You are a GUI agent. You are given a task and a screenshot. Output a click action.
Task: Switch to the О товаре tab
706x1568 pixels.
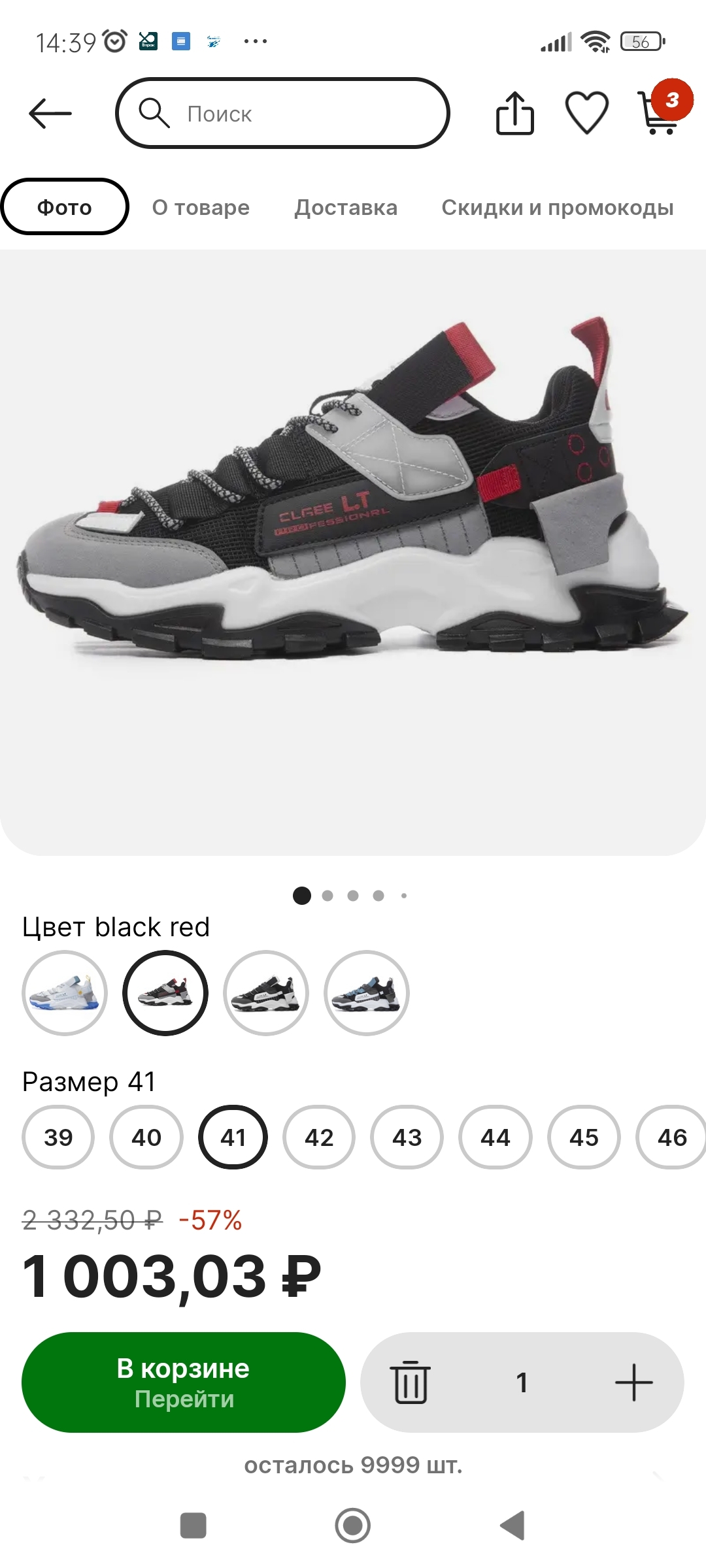201,208
